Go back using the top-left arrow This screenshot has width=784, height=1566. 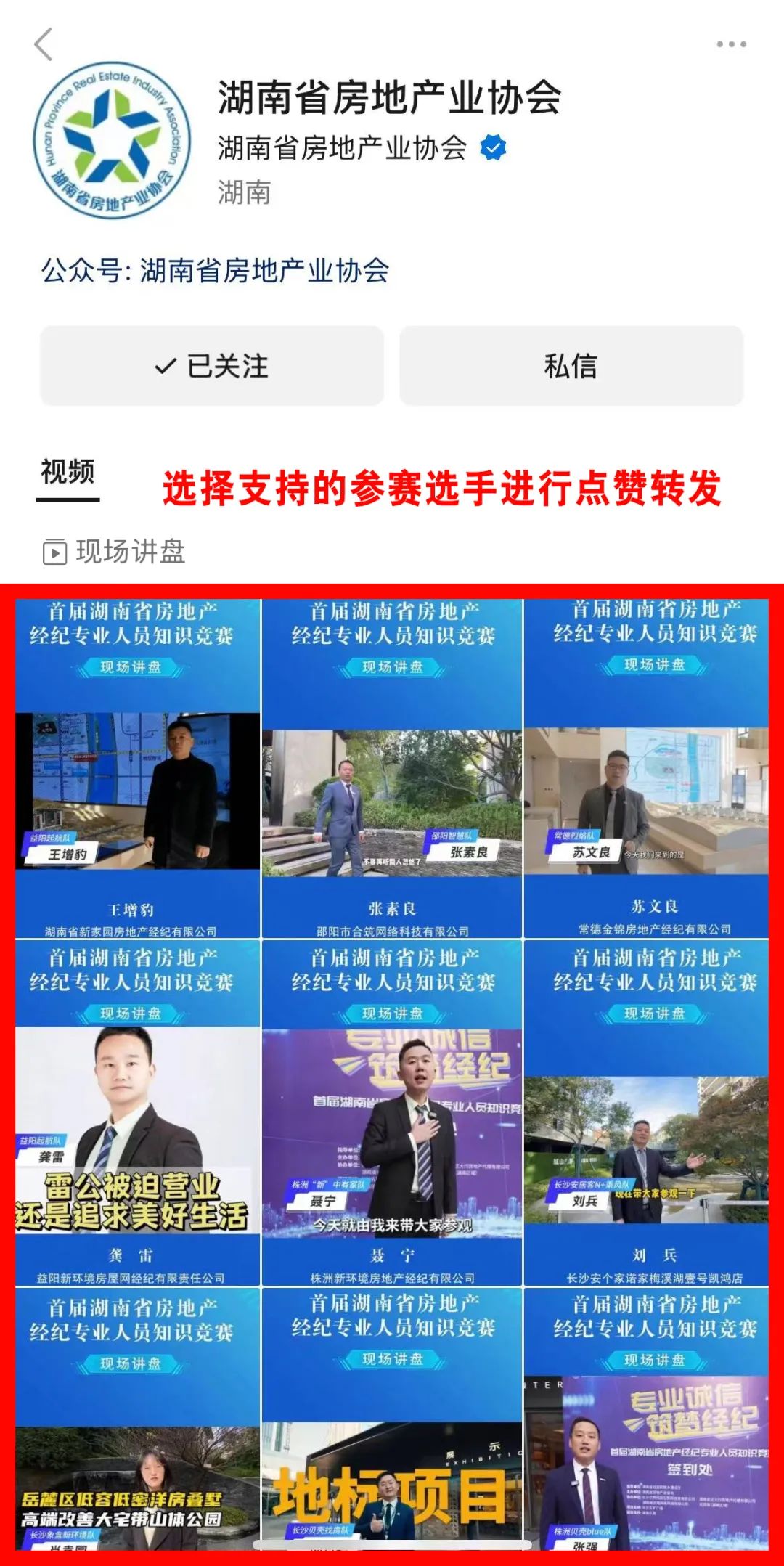(x=44, y=44)
